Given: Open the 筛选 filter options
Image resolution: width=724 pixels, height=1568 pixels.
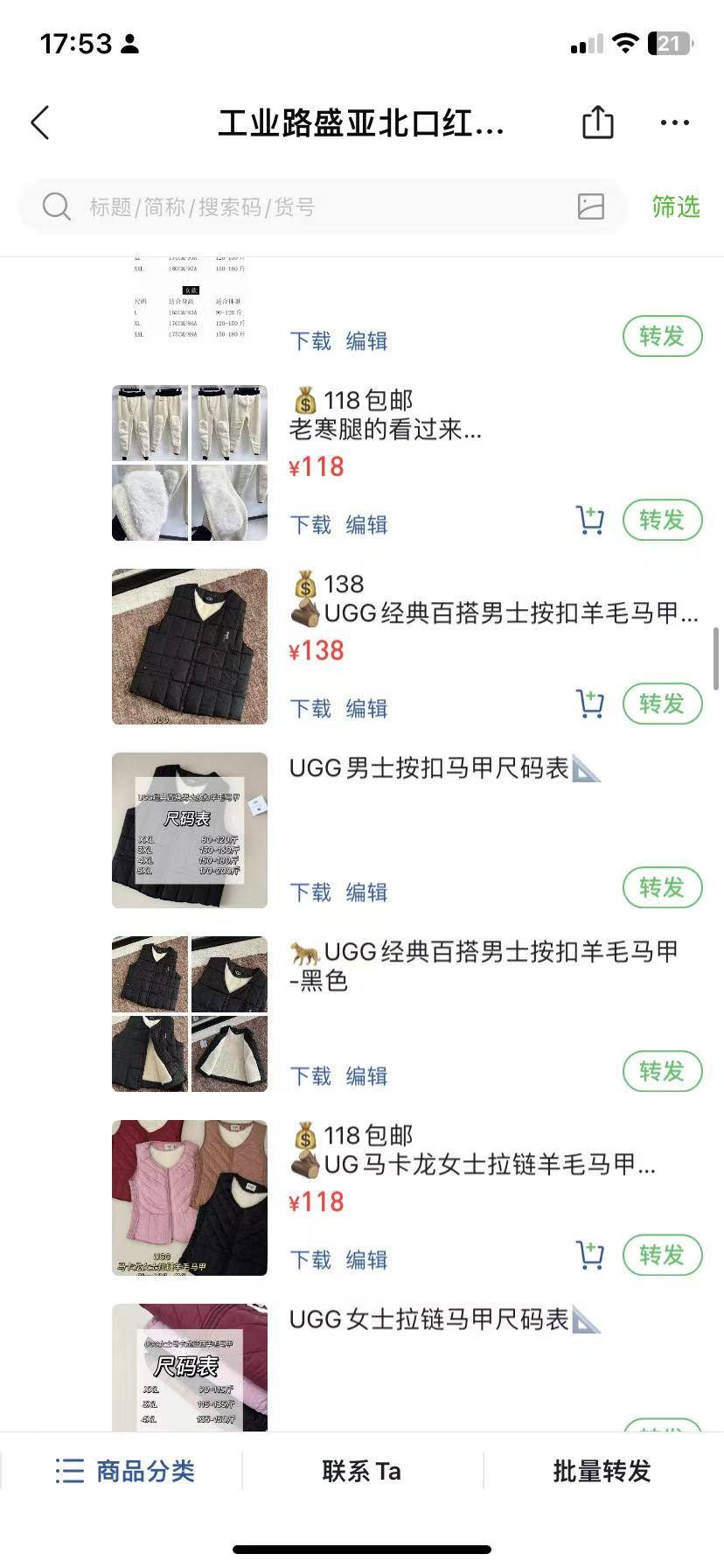Looking at the screenshot, I should [675, 207].
